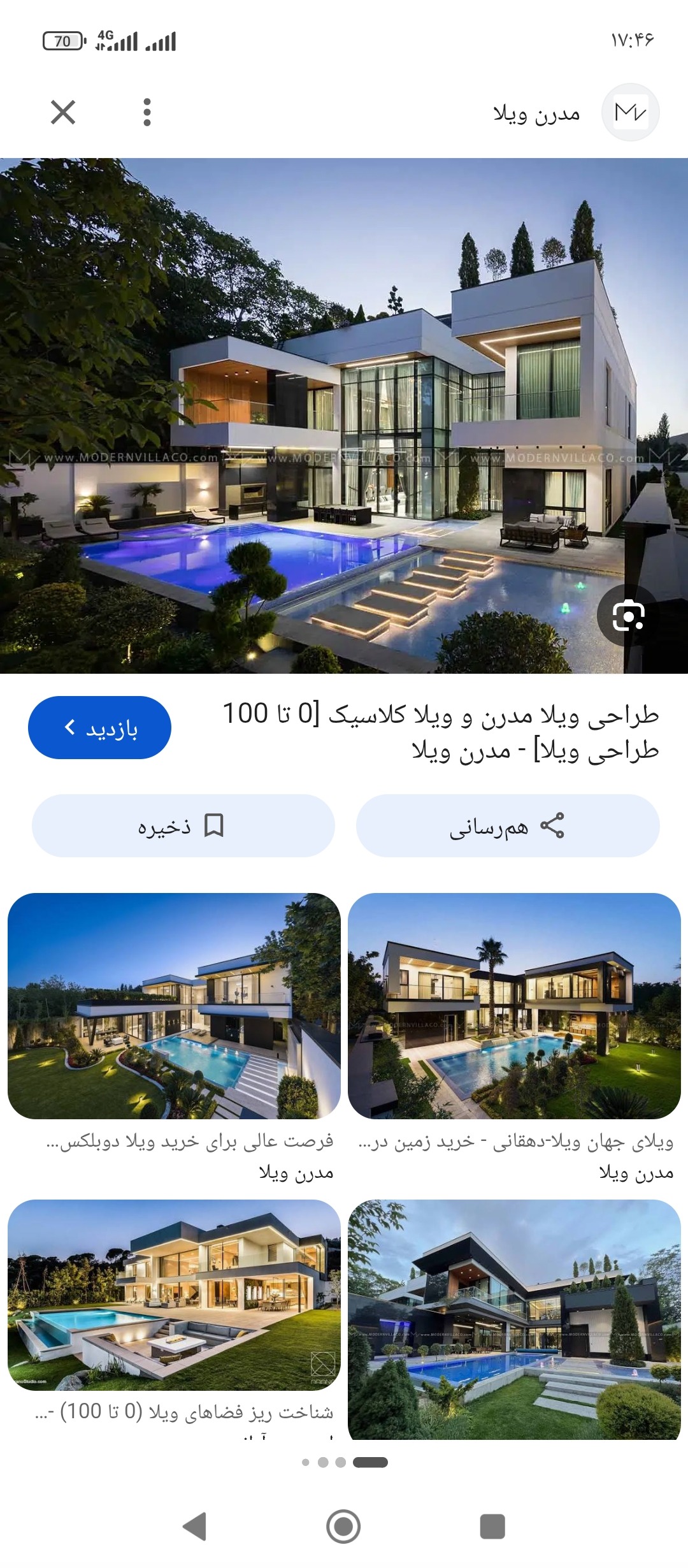The height and width of the screenshot is (1568, 688).
Task: Open فرصت عالی برای خرید ویلا دوبلکس image
Action: click(x=174, y=1006)
